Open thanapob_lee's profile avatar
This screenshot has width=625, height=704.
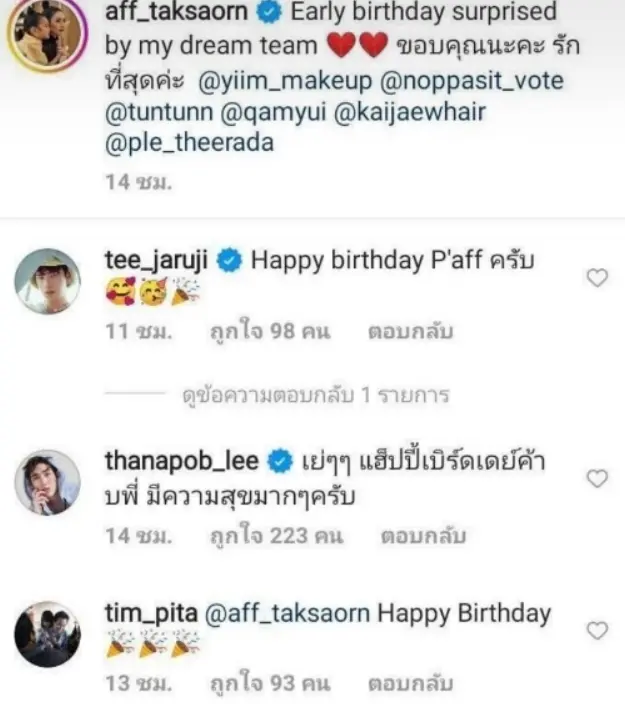tap(47, 482)
